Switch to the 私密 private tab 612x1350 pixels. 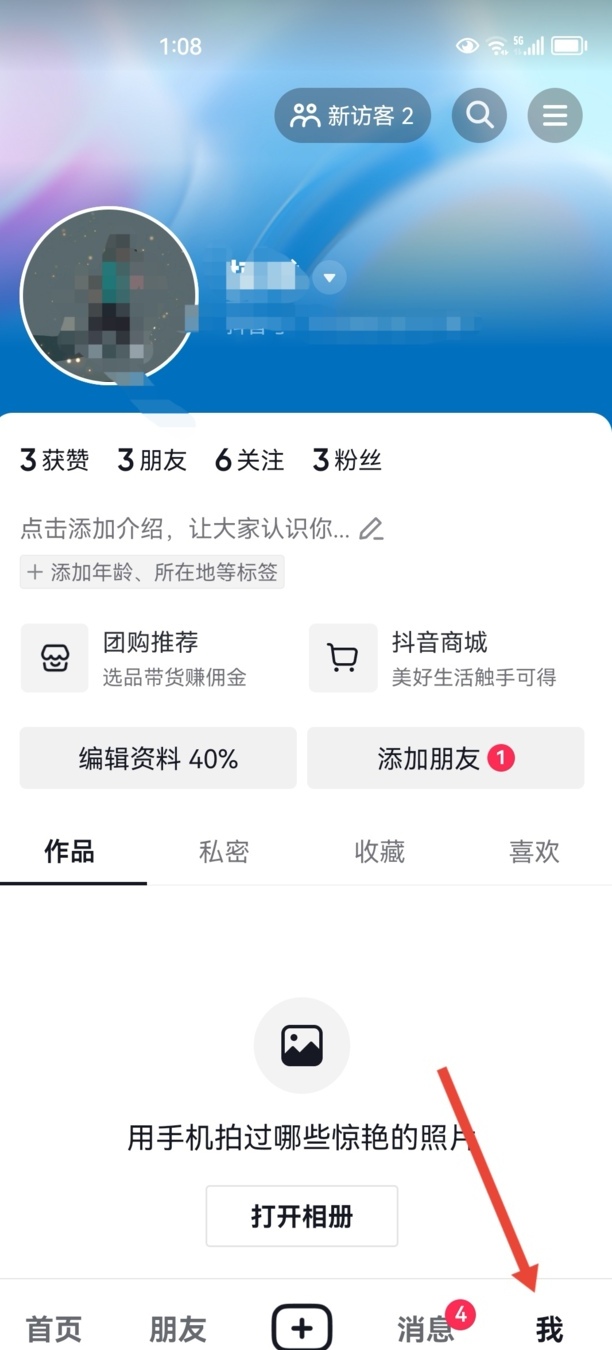click(x=223, y=851)
